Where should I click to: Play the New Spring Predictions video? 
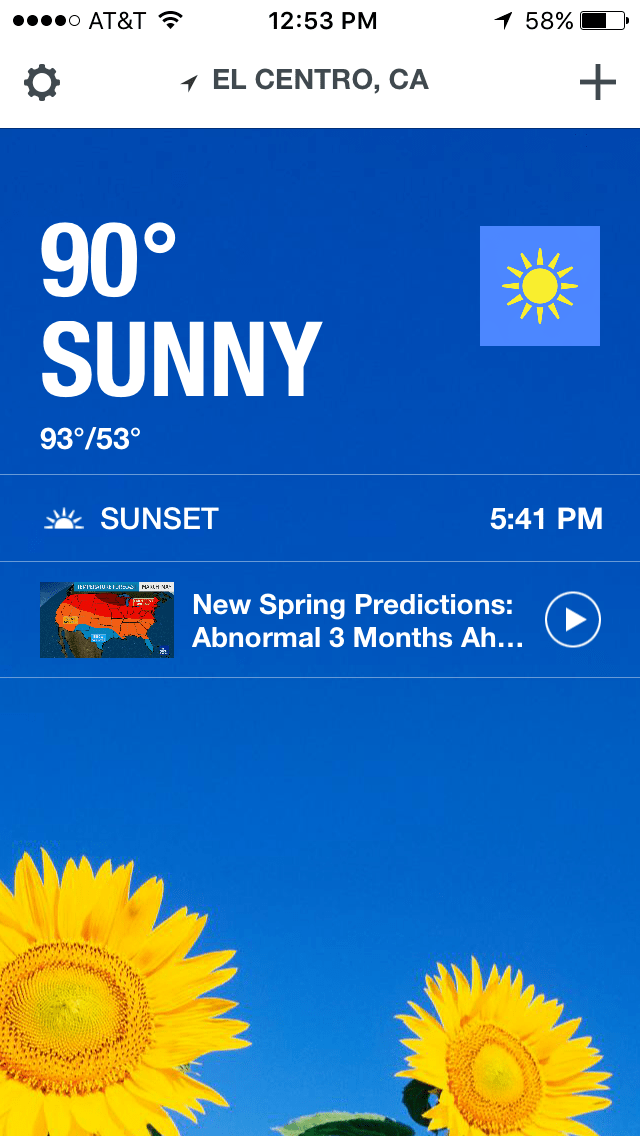[572, 620]
